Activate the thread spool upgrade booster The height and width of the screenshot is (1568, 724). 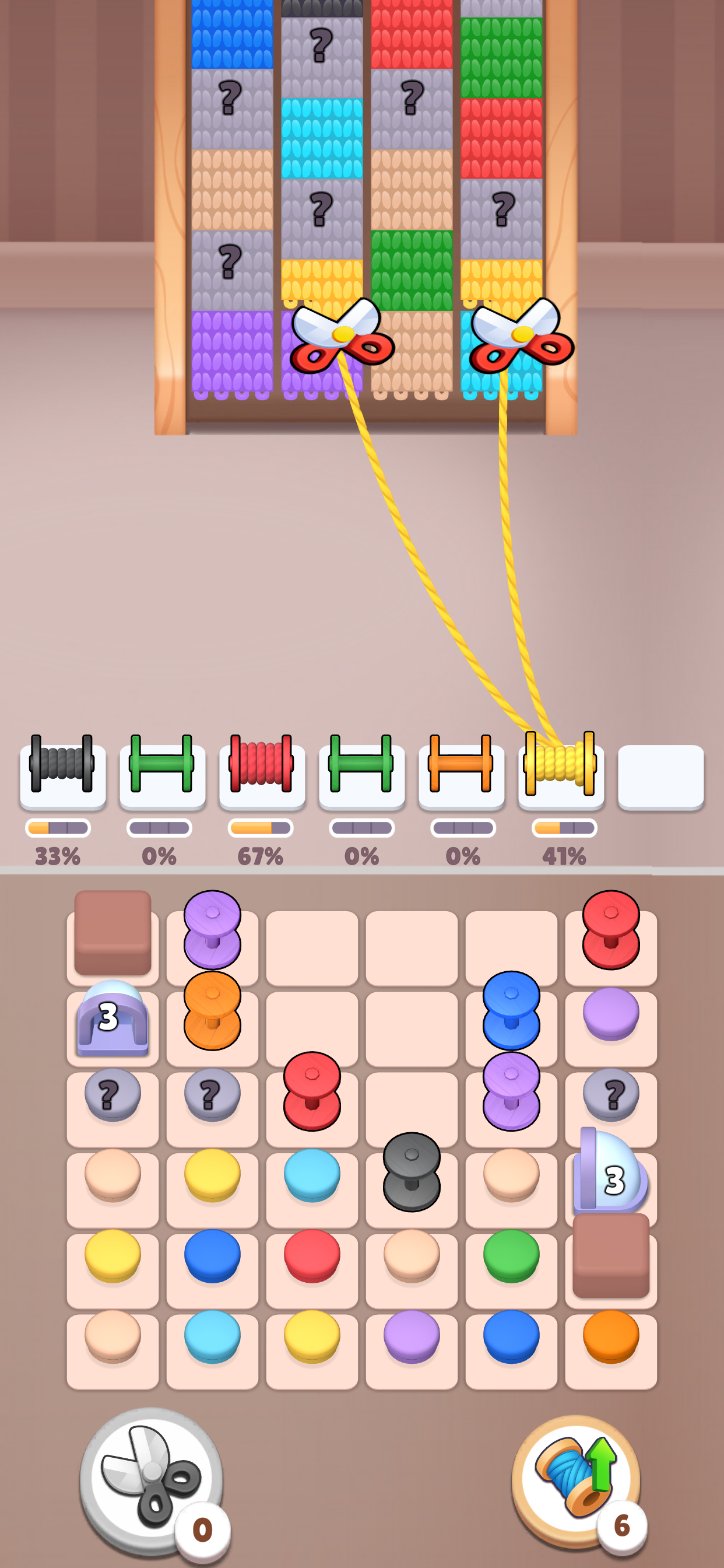(575, 1480)
